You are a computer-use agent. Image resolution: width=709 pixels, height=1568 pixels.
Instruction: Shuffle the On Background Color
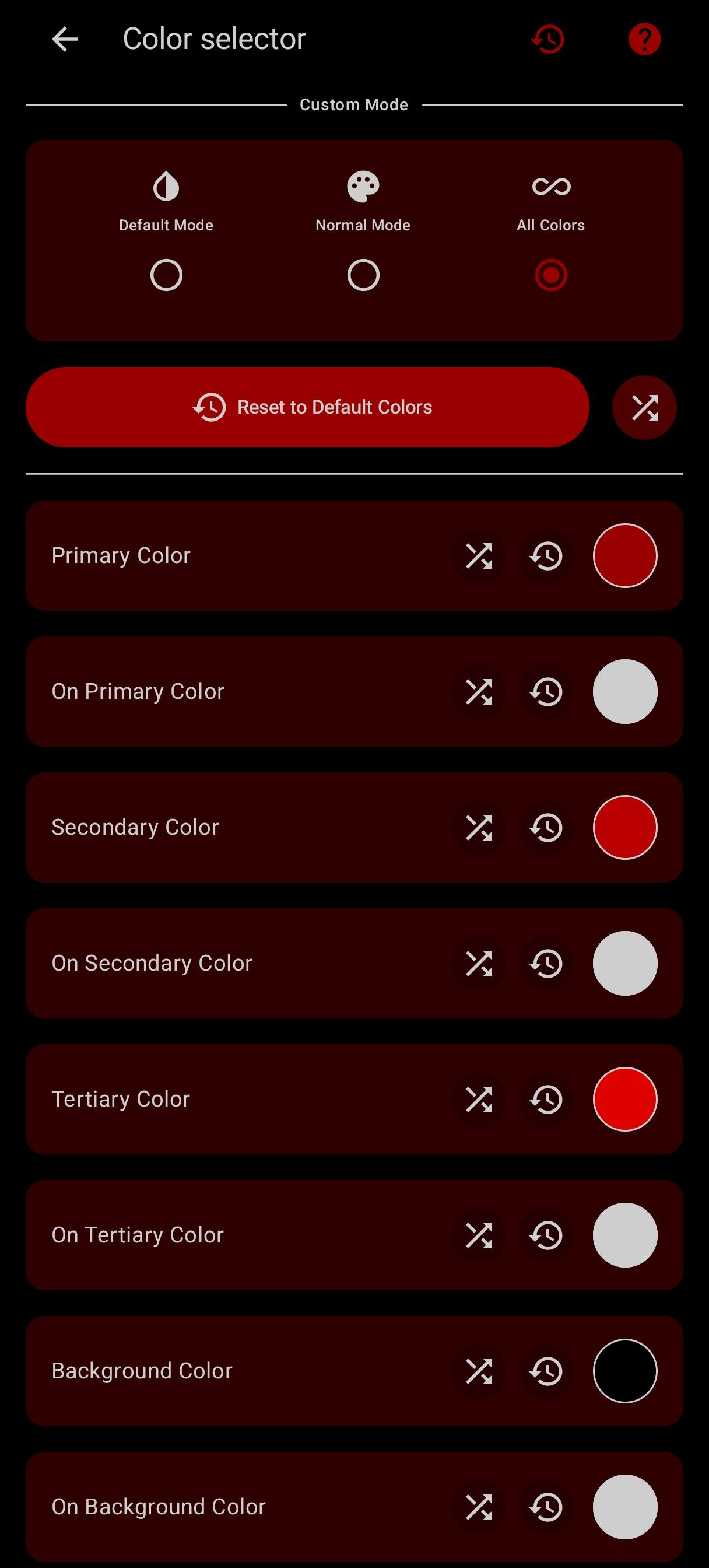point(479,1507)
